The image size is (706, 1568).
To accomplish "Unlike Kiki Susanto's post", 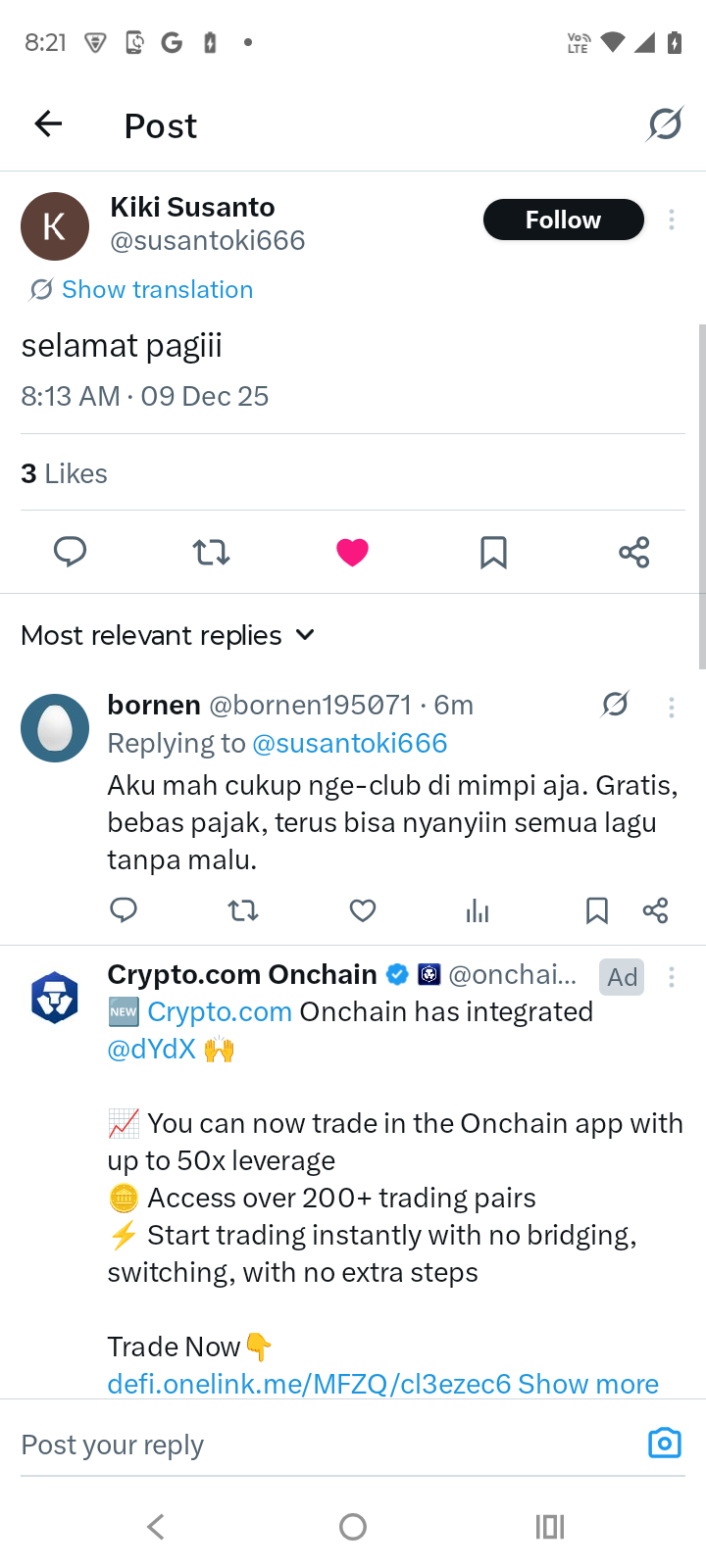I will tap(352, 552).
